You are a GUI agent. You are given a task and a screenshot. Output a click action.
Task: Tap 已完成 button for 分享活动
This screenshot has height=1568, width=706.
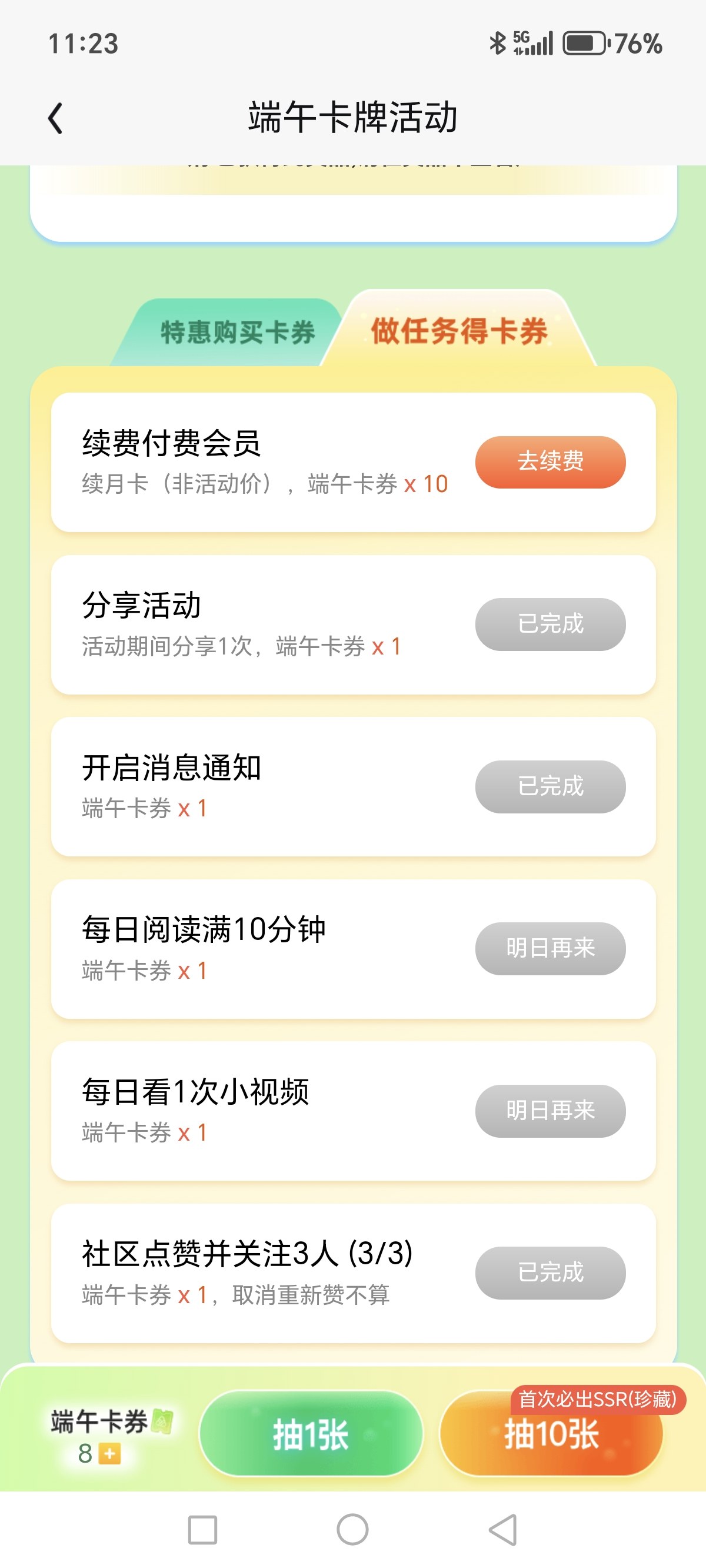pyautogui.click(x=550, y=624)
